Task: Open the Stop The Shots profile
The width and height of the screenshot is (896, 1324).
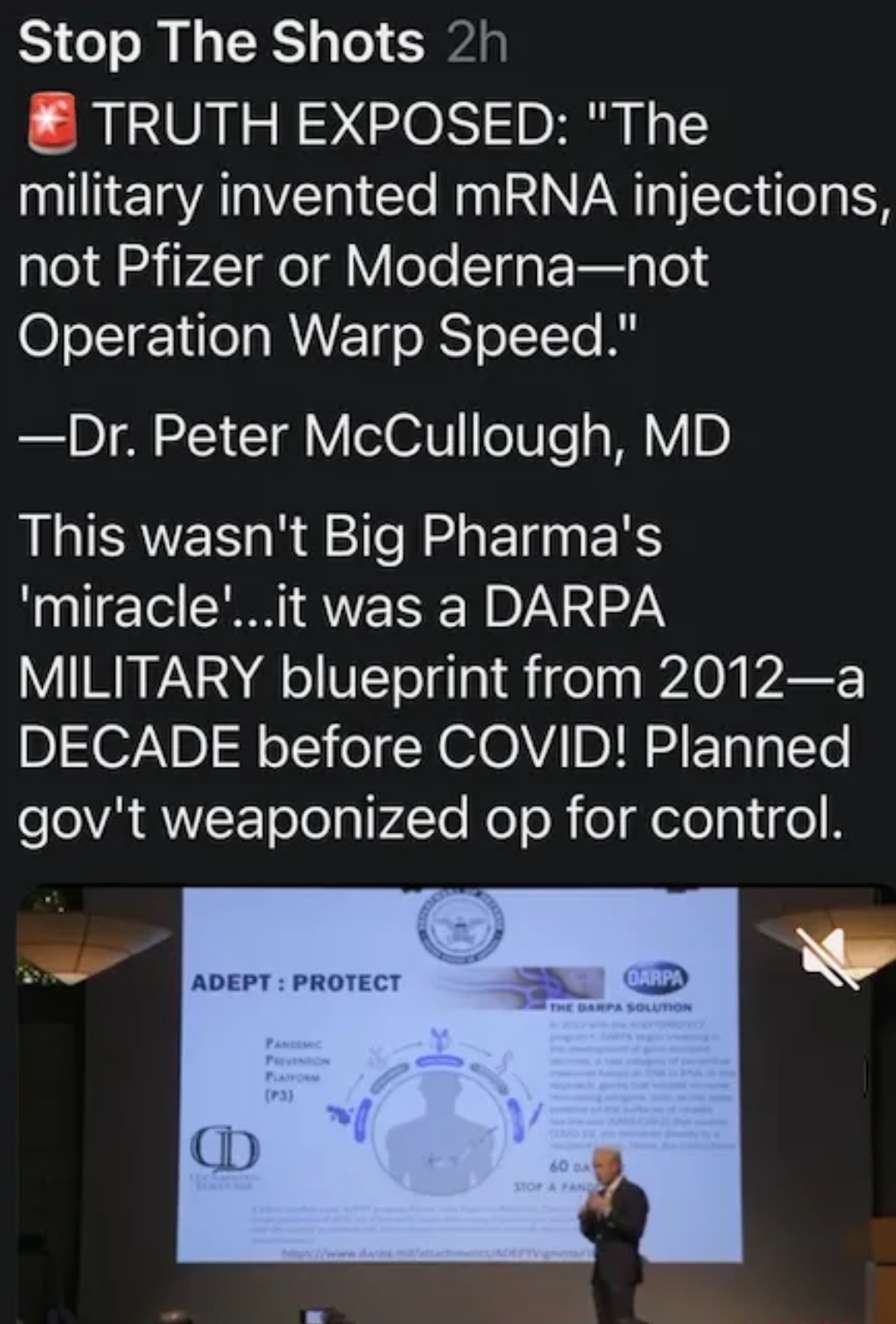Action: (220, 44)
